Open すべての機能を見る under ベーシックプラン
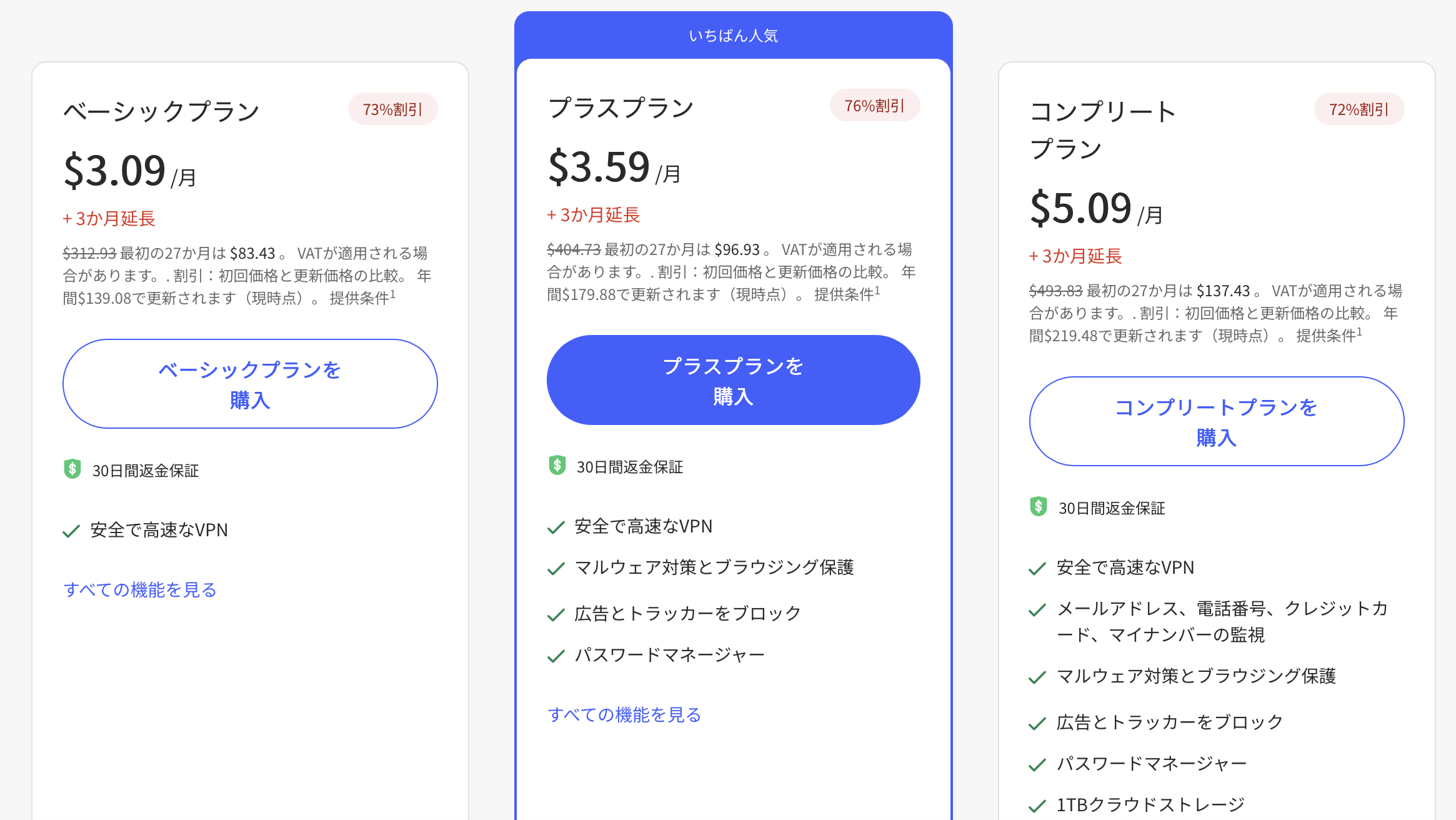The height and width of the screenshot is (820, 1456). click(140, 589)
